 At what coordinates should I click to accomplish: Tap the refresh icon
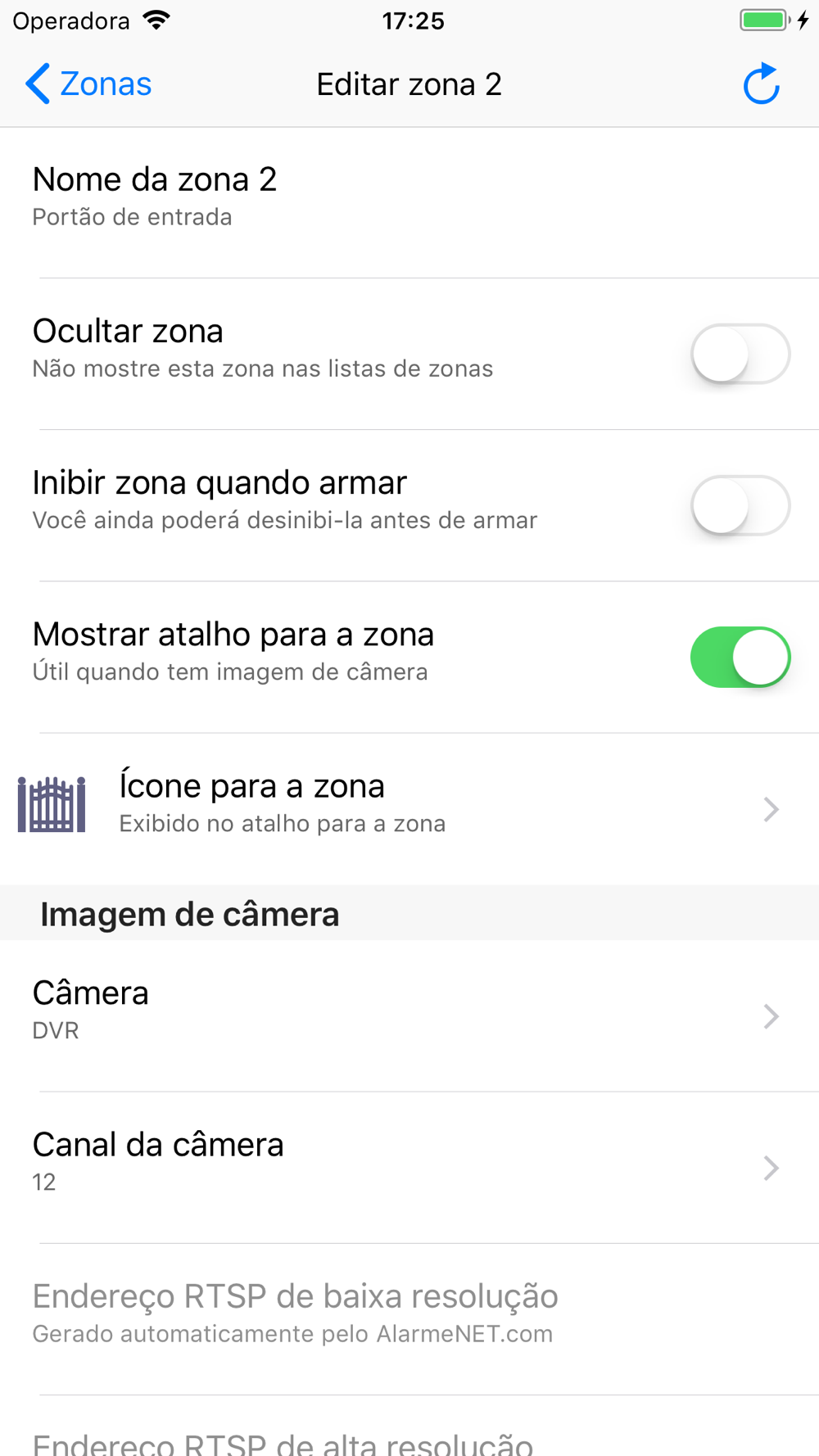(x=761, y=84)
